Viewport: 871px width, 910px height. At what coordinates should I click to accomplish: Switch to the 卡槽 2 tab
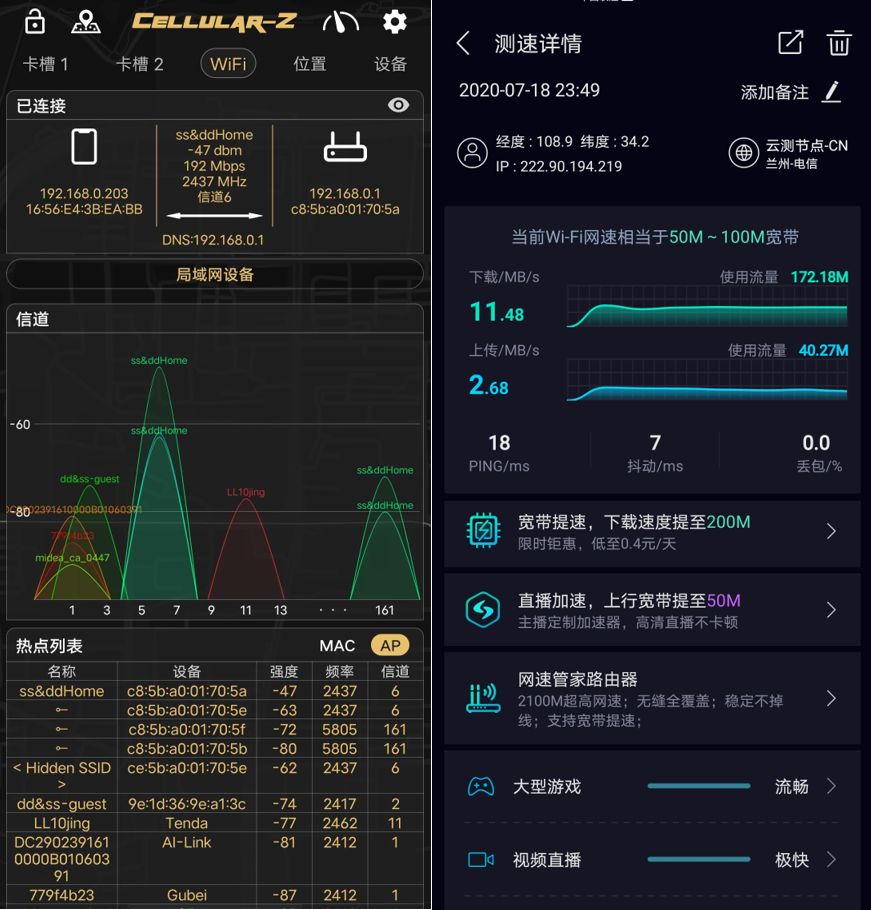(x=139, y=64)
